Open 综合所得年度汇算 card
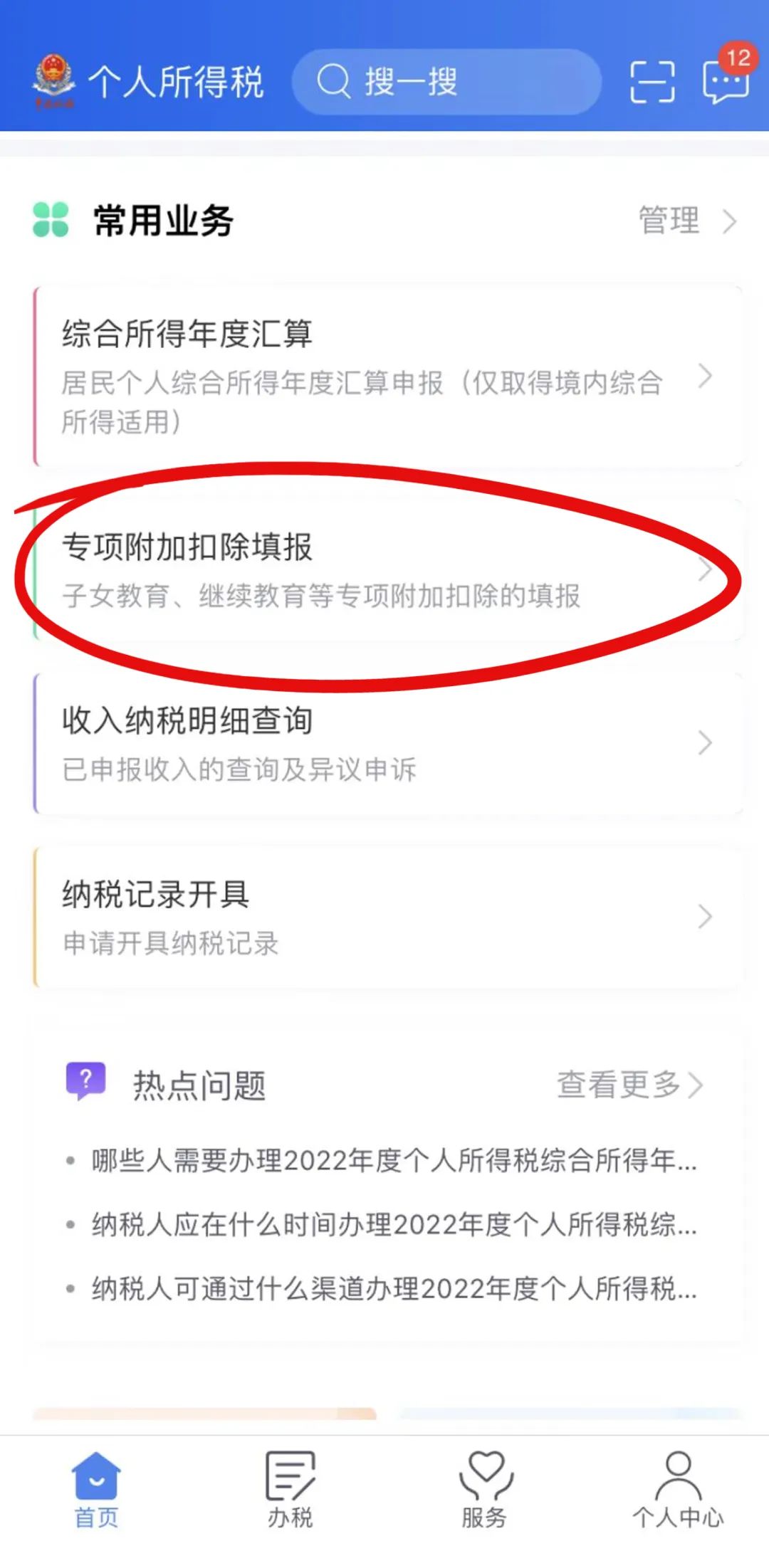The image size is (769, 1568). [x=388, y=376]
